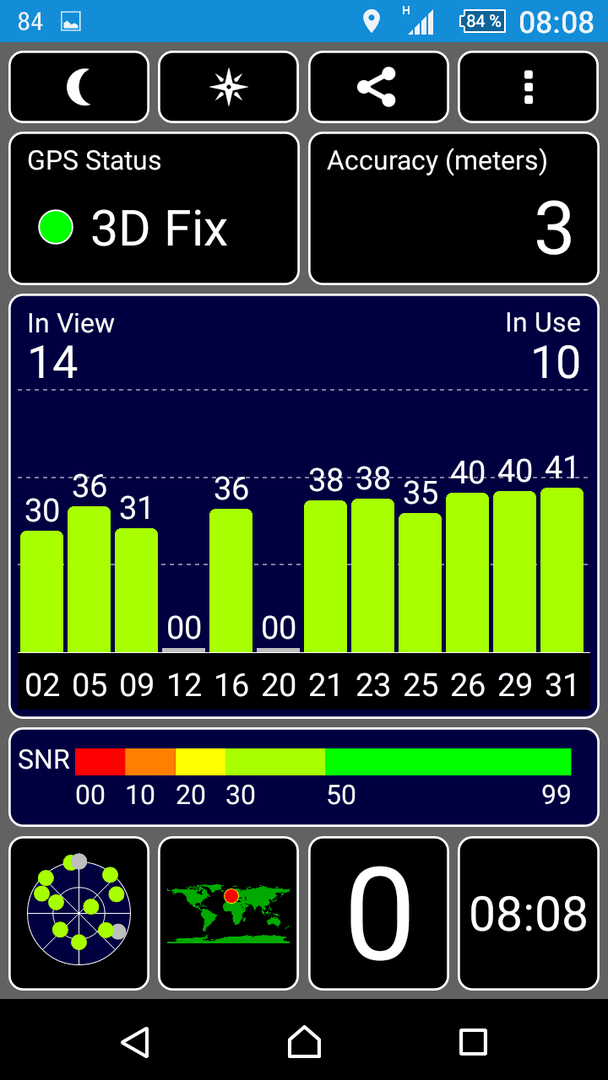Share the GPS data
The width and height of the screenshot is (608, 1080).
click(x=378, y=87)
